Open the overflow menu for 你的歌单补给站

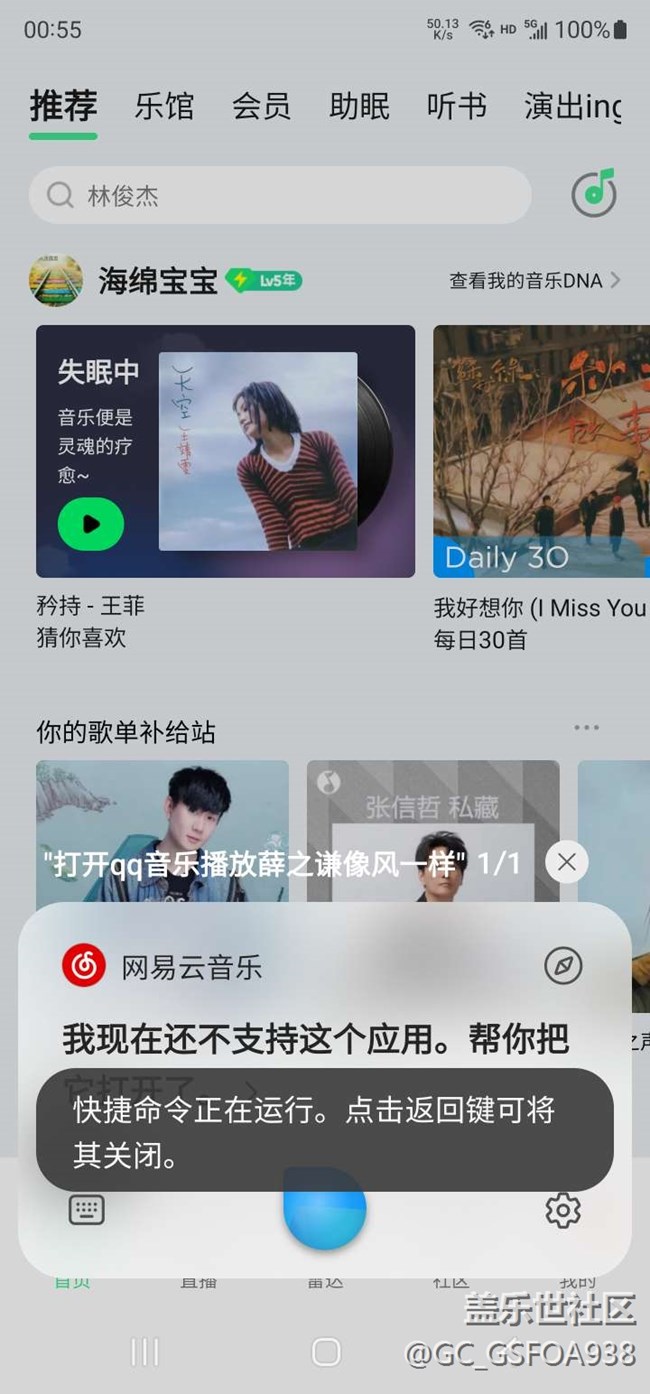point(587,728)
